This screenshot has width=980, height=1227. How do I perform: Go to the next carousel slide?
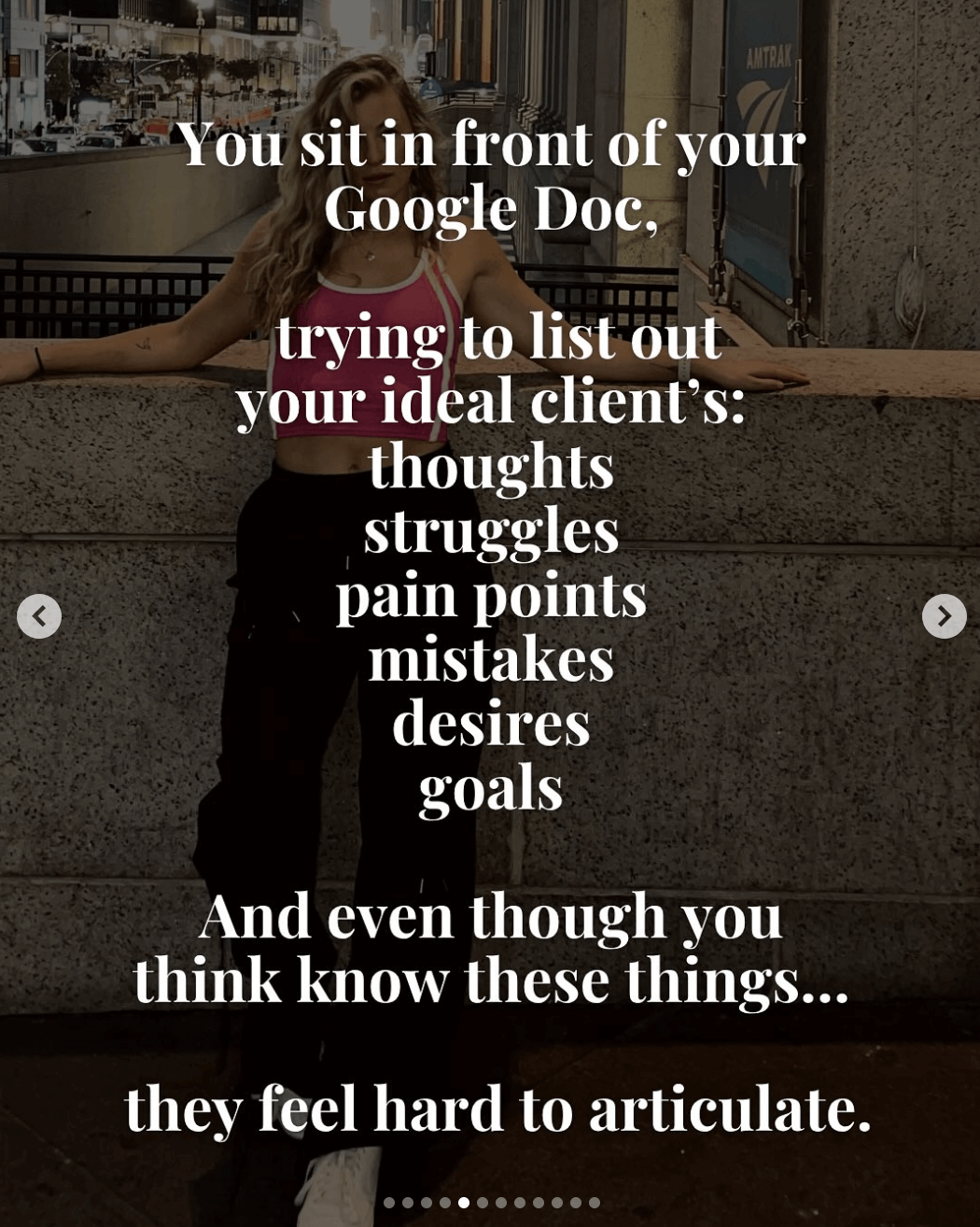click(x=944, y=616)
